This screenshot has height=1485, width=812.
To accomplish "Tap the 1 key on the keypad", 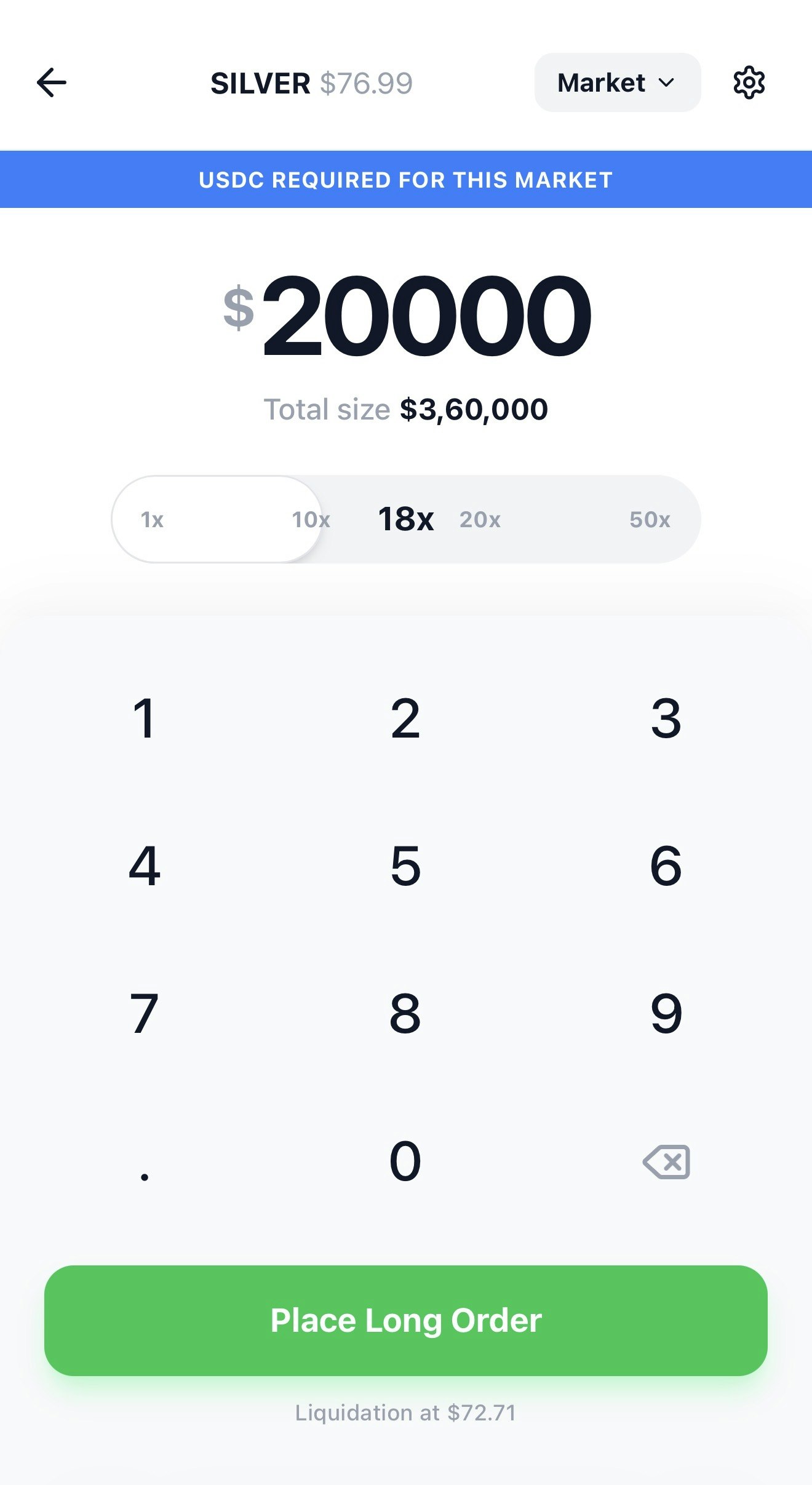I will tap(145, 718).
